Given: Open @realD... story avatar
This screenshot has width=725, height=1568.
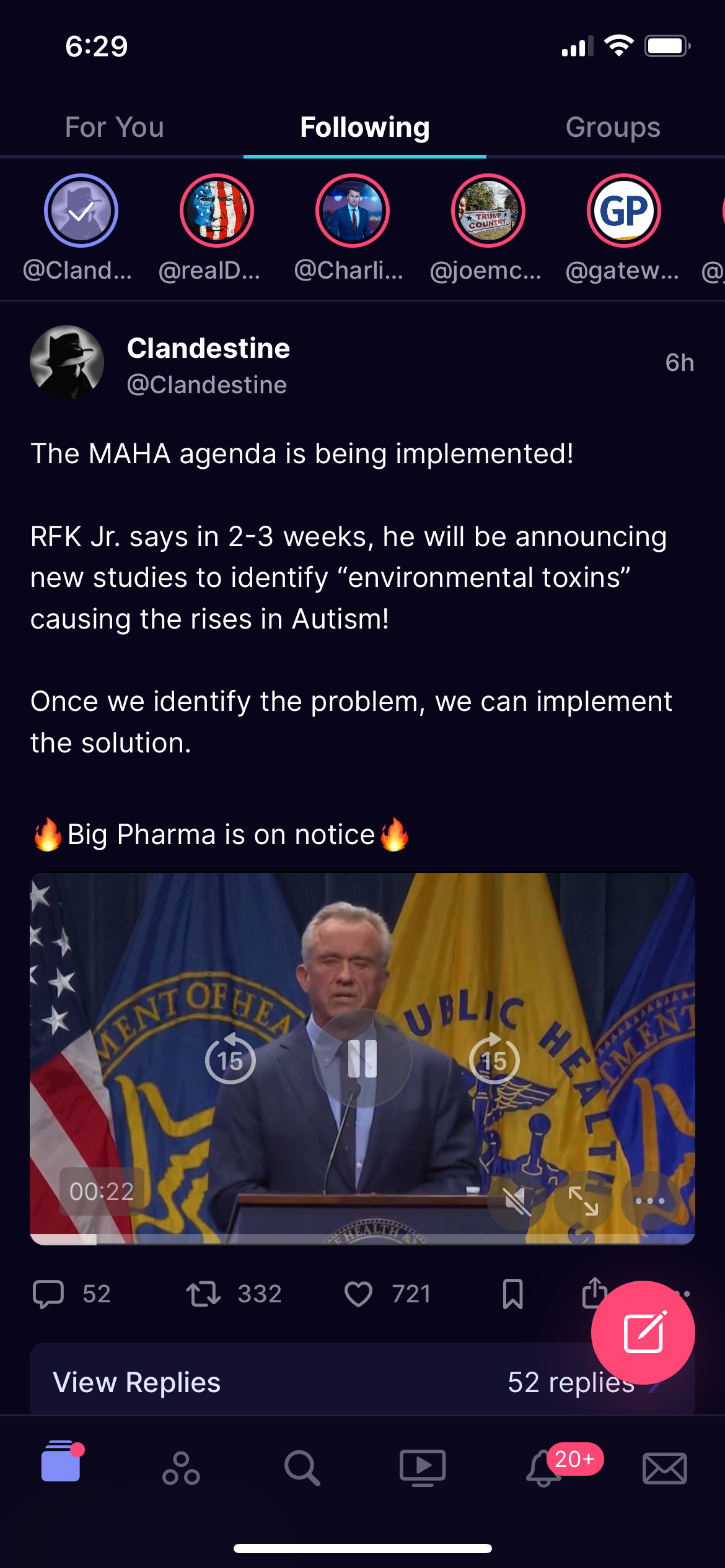Looking at the screenshot, I should pos(217,211).
